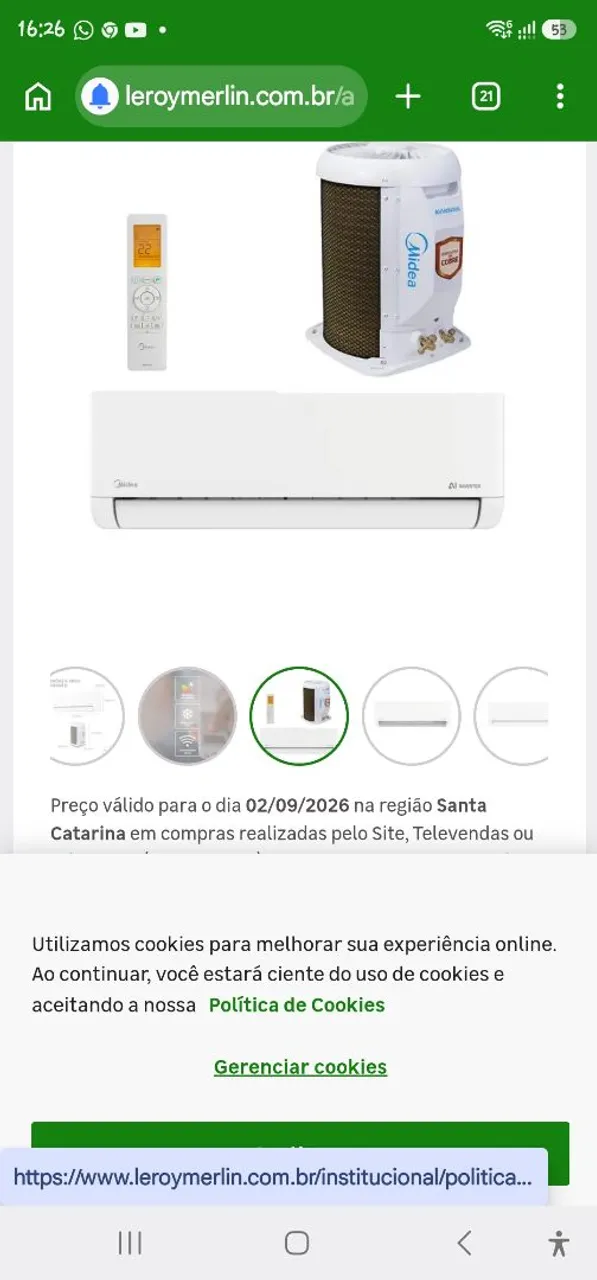Viewport: 597px width, 1280px height.
Task: Select the blurred features icons thumbnail
Action: [187, 716]
